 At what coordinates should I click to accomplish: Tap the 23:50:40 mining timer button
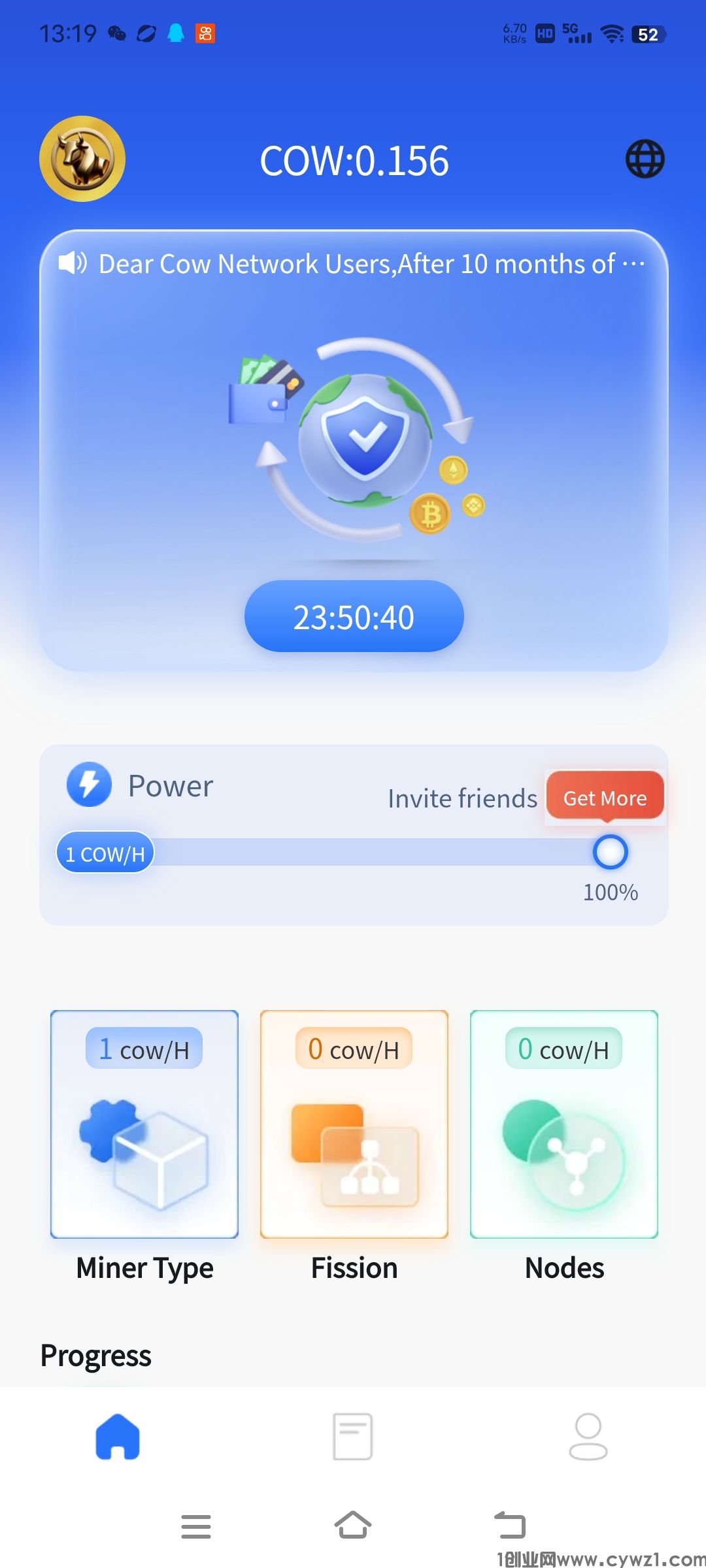354,616
